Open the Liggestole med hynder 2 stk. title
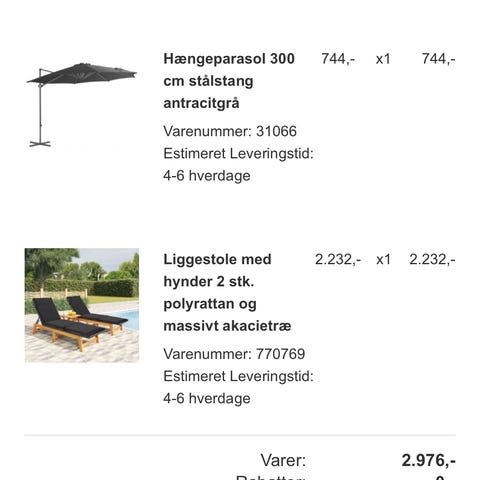Viewport: 480px width, 480px height. [227, 293]
